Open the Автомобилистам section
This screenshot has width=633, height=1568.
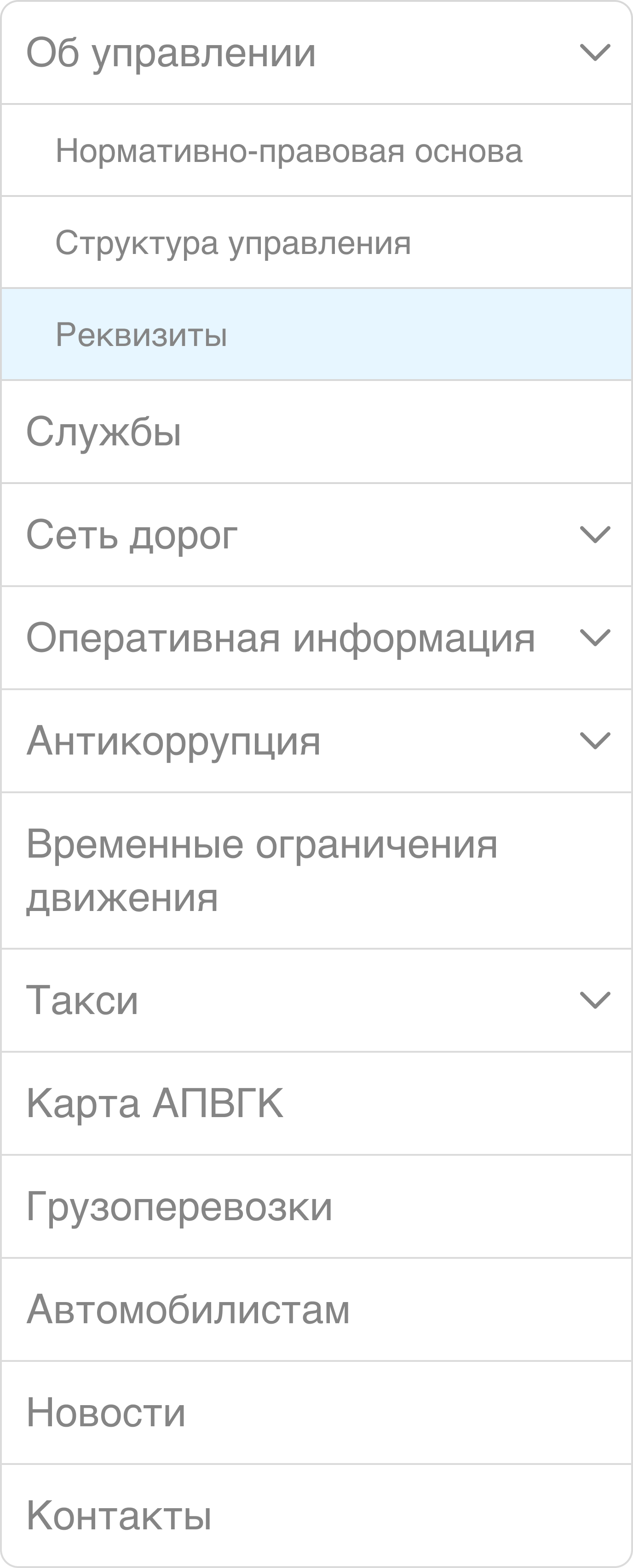pyautogui.click(x=188, y=1309)
